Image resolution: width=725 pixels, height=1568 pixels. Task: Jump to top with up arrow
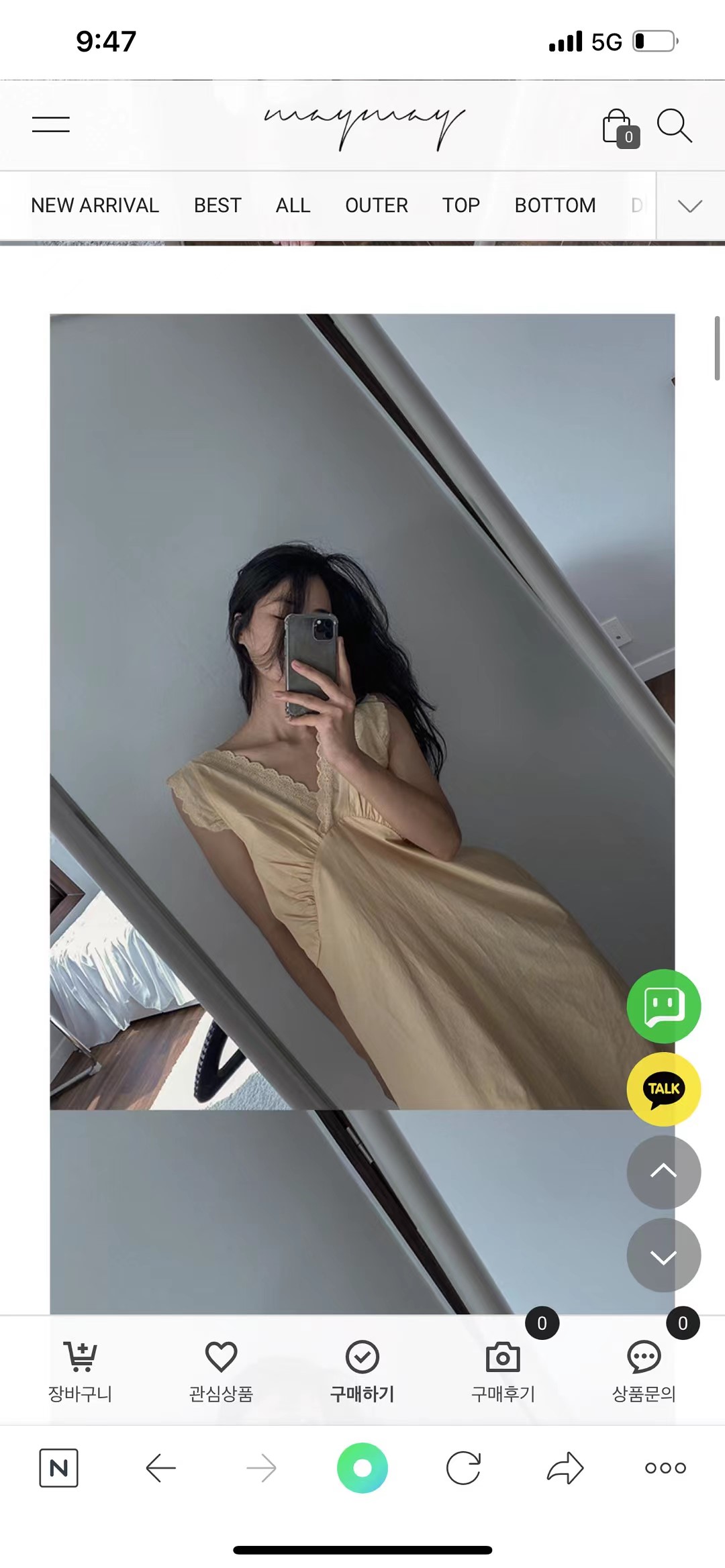pos(663,1171)
